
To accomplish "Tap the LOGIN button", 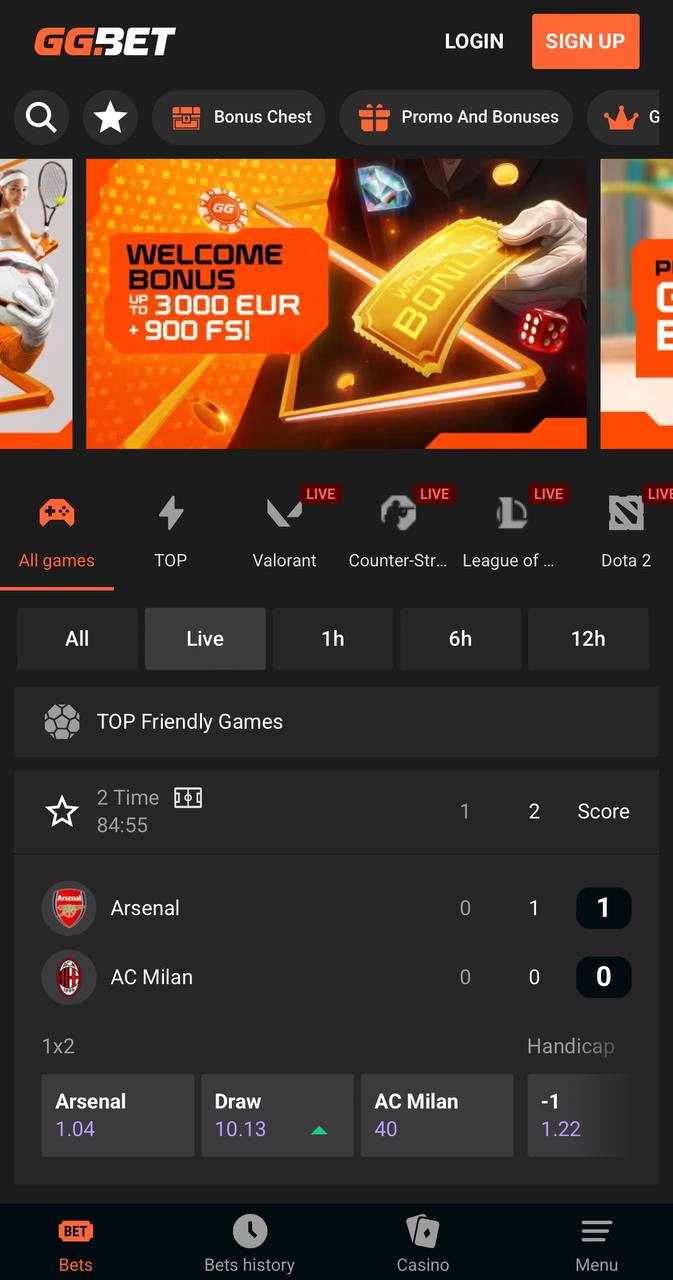I will tap(474, 41).
